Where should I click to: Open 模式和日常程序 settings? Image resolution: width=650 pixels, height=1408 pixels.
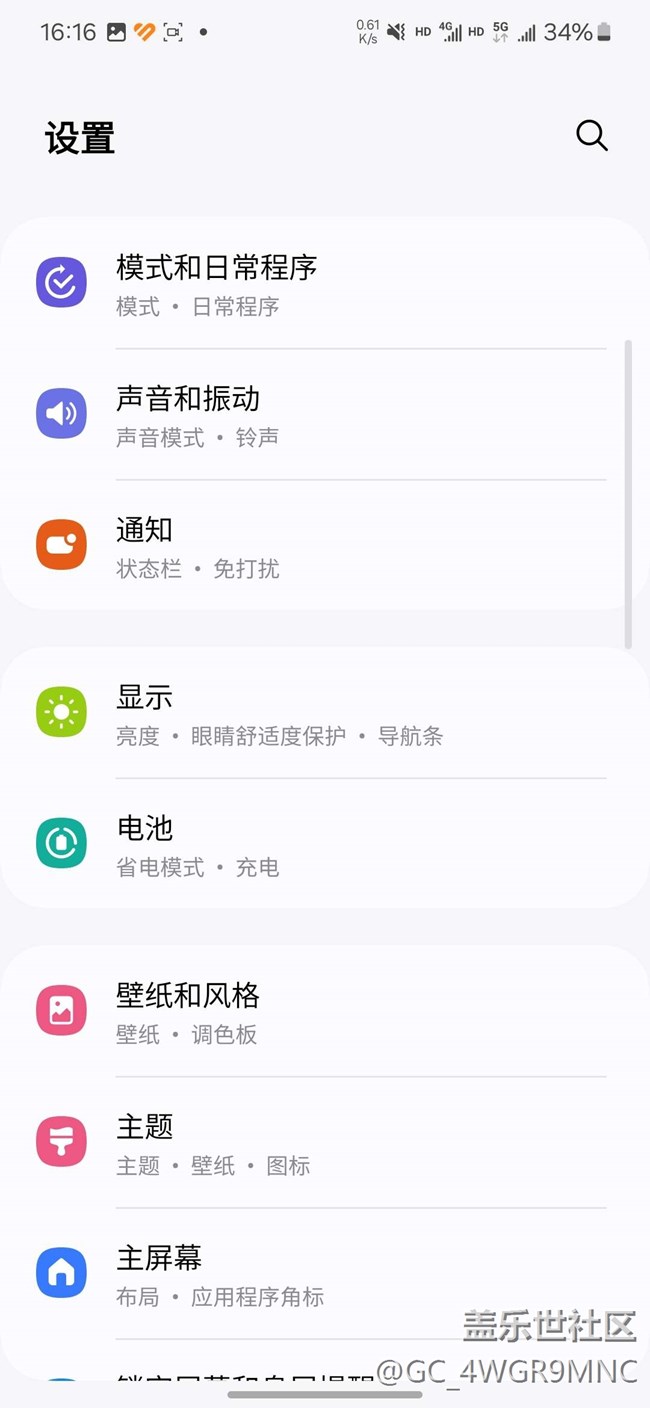pos(320,284)
